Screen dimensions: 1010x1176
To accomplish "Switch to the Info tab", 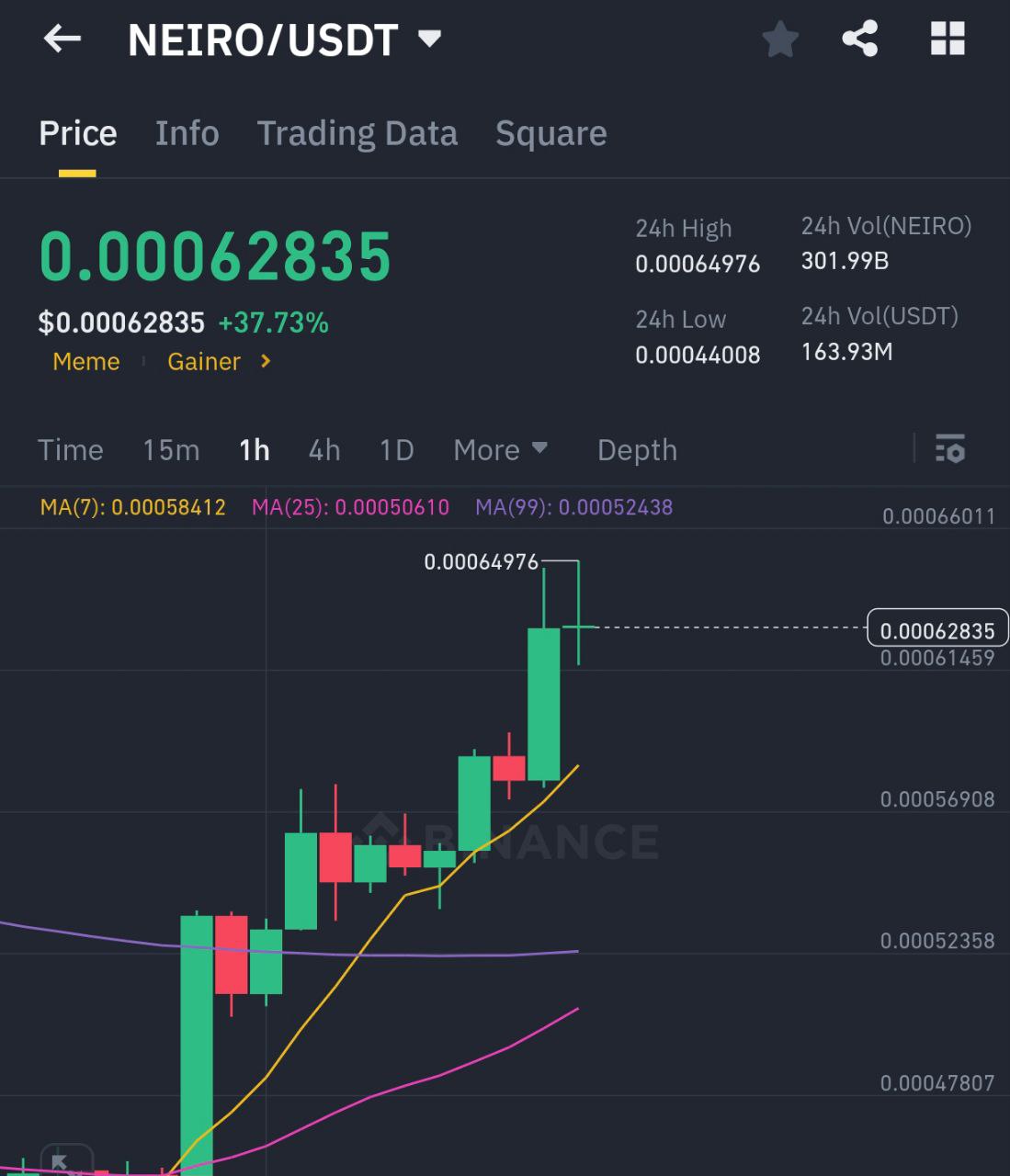I will 187,134.
